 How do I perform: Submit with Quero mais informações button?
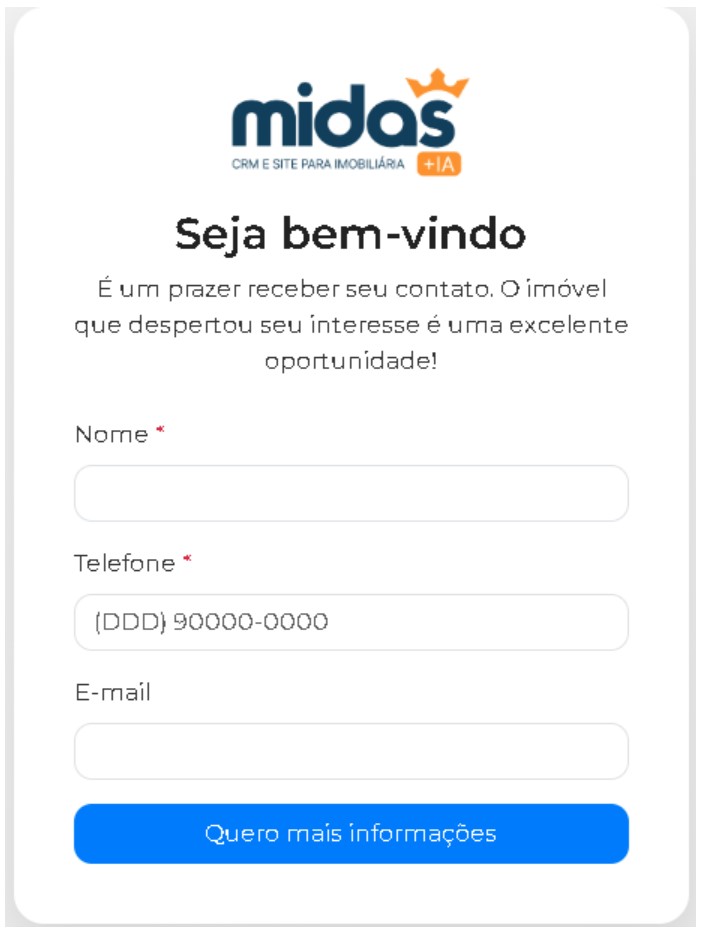point(351,833)
